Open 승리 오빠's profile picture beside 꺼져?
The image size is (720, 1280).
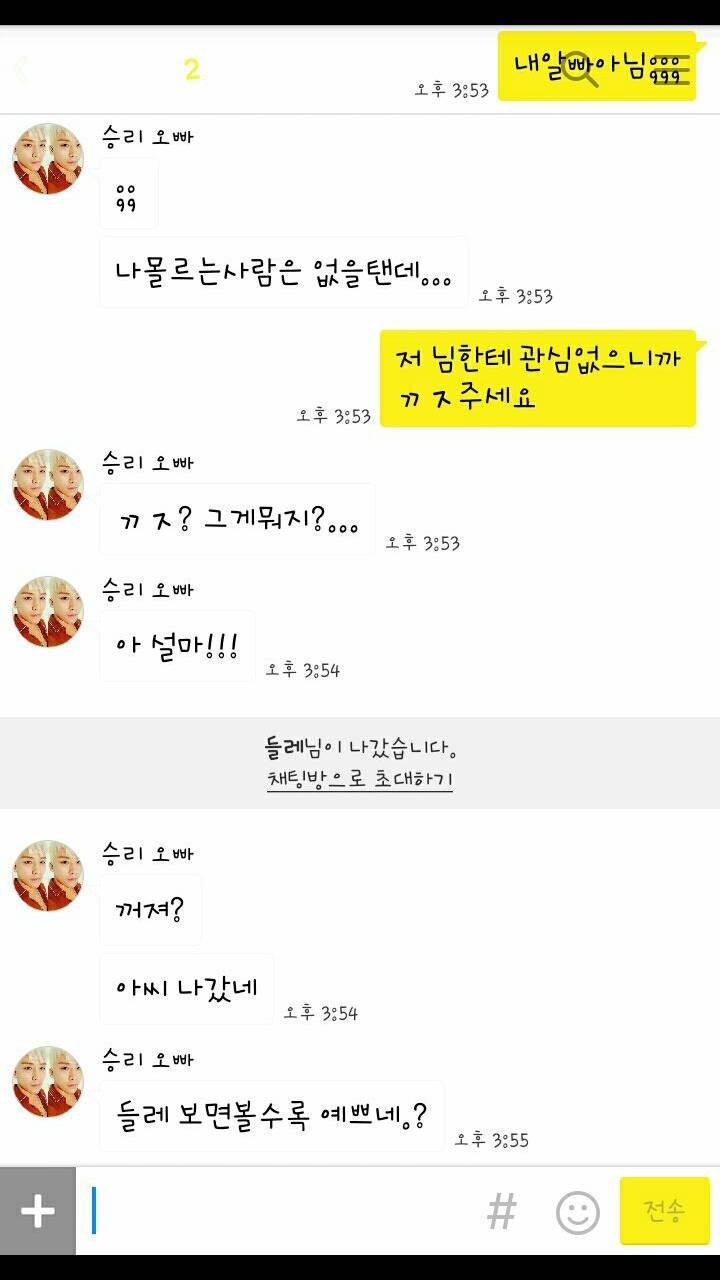click(47, 875)
